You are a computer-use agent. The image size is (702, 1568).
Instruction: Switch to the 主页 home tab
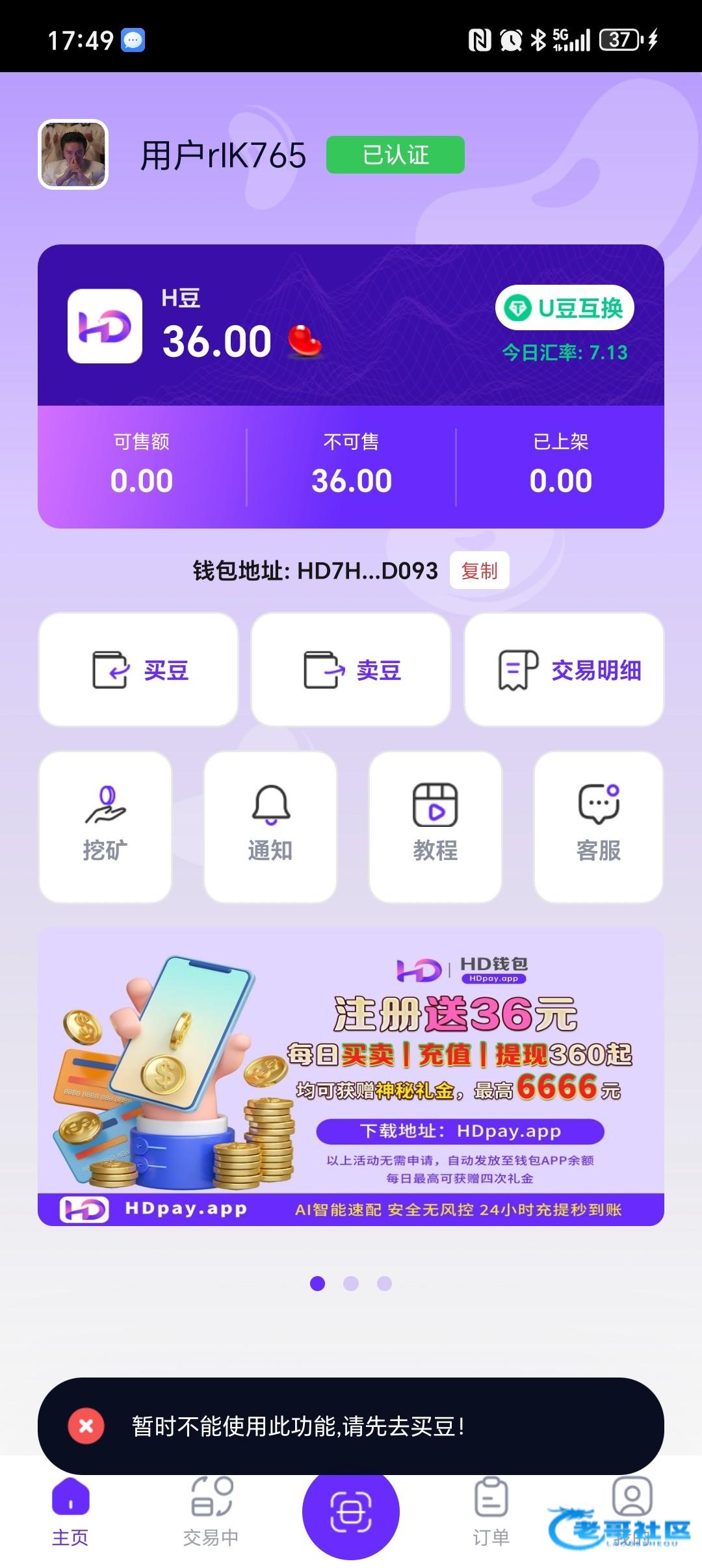[x=70, y=1512]
